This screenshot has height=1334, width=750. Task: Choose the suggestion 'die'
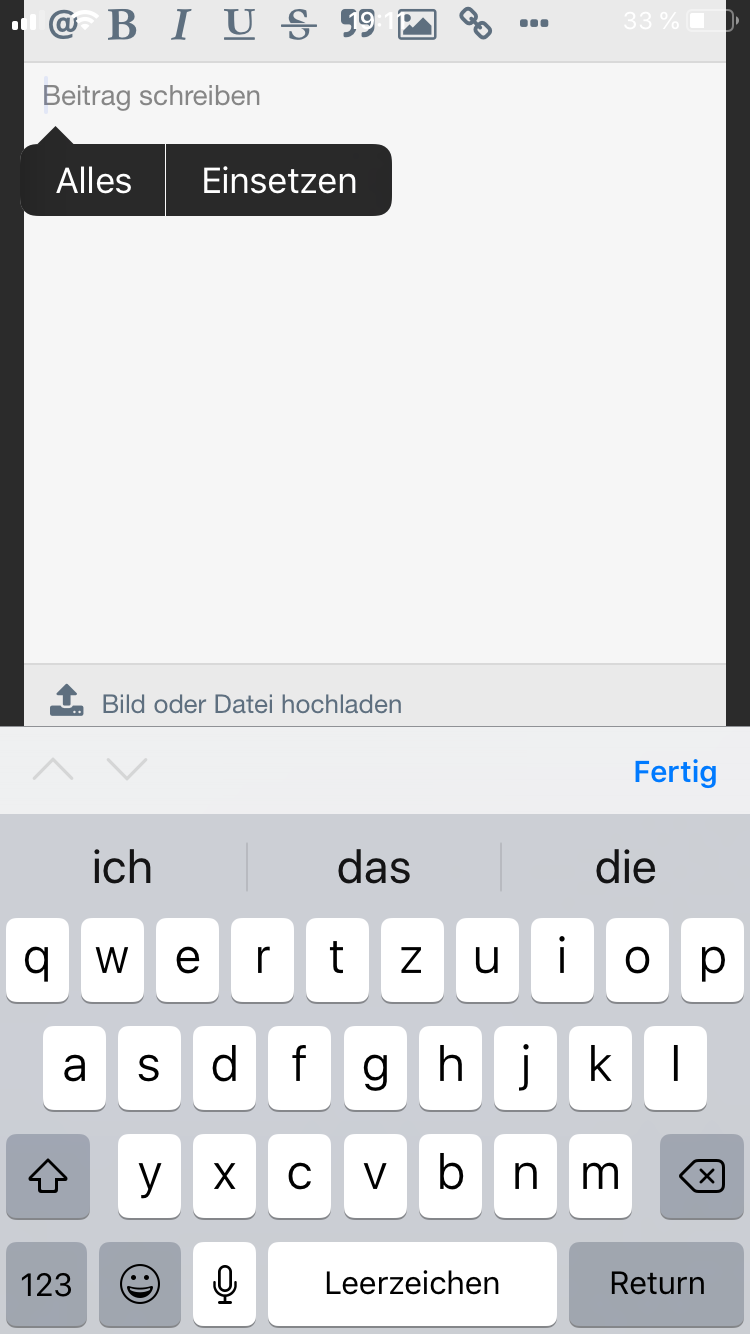(626, 867)
